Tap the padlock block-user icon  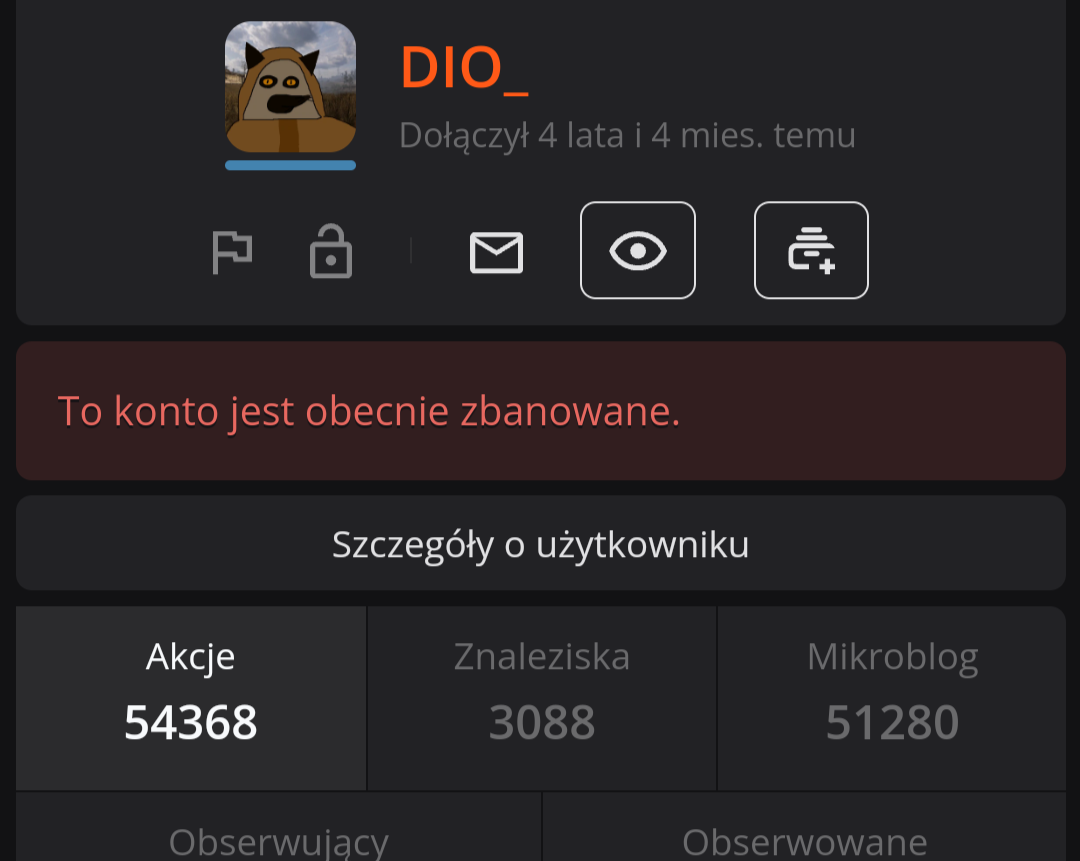coord(331,251)
